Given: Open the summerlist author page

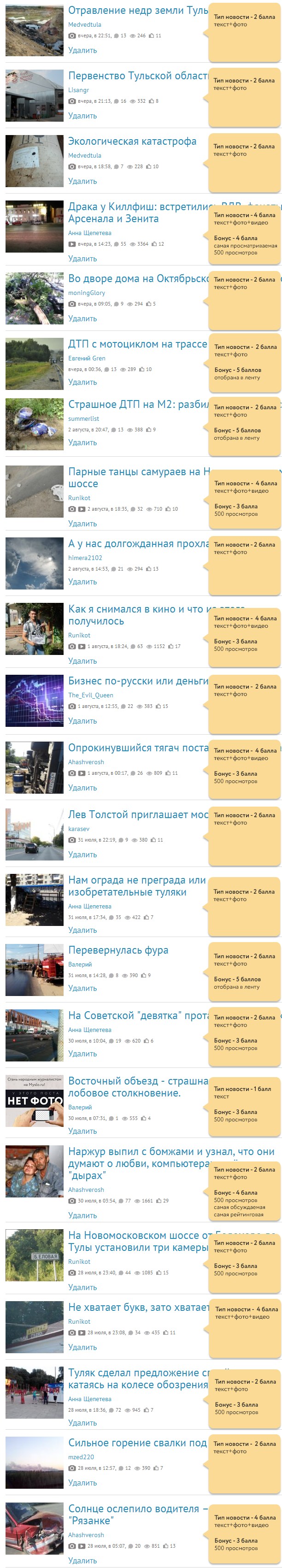Looking at the screenshot, I should tap(83, 419).
